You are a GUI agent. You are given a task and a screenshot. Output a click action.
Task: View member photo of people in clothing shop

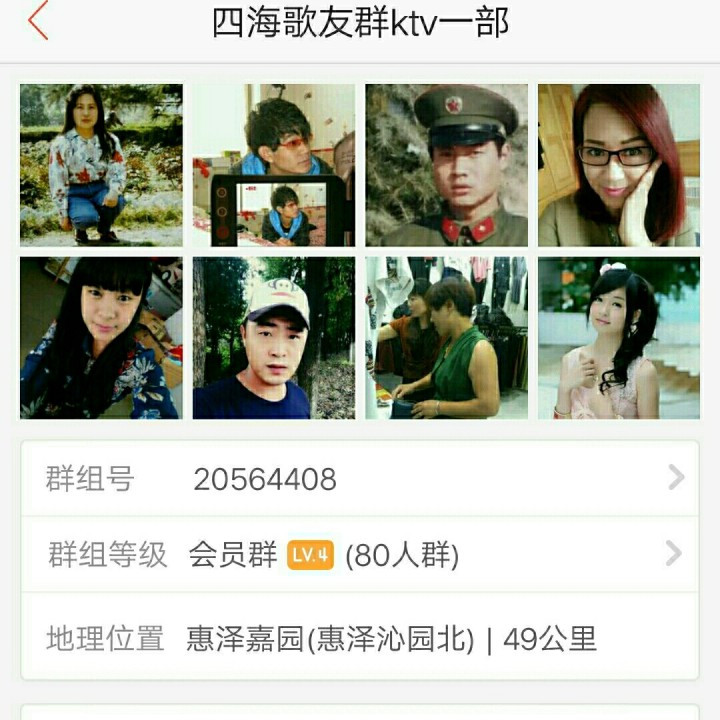[446, 338]
